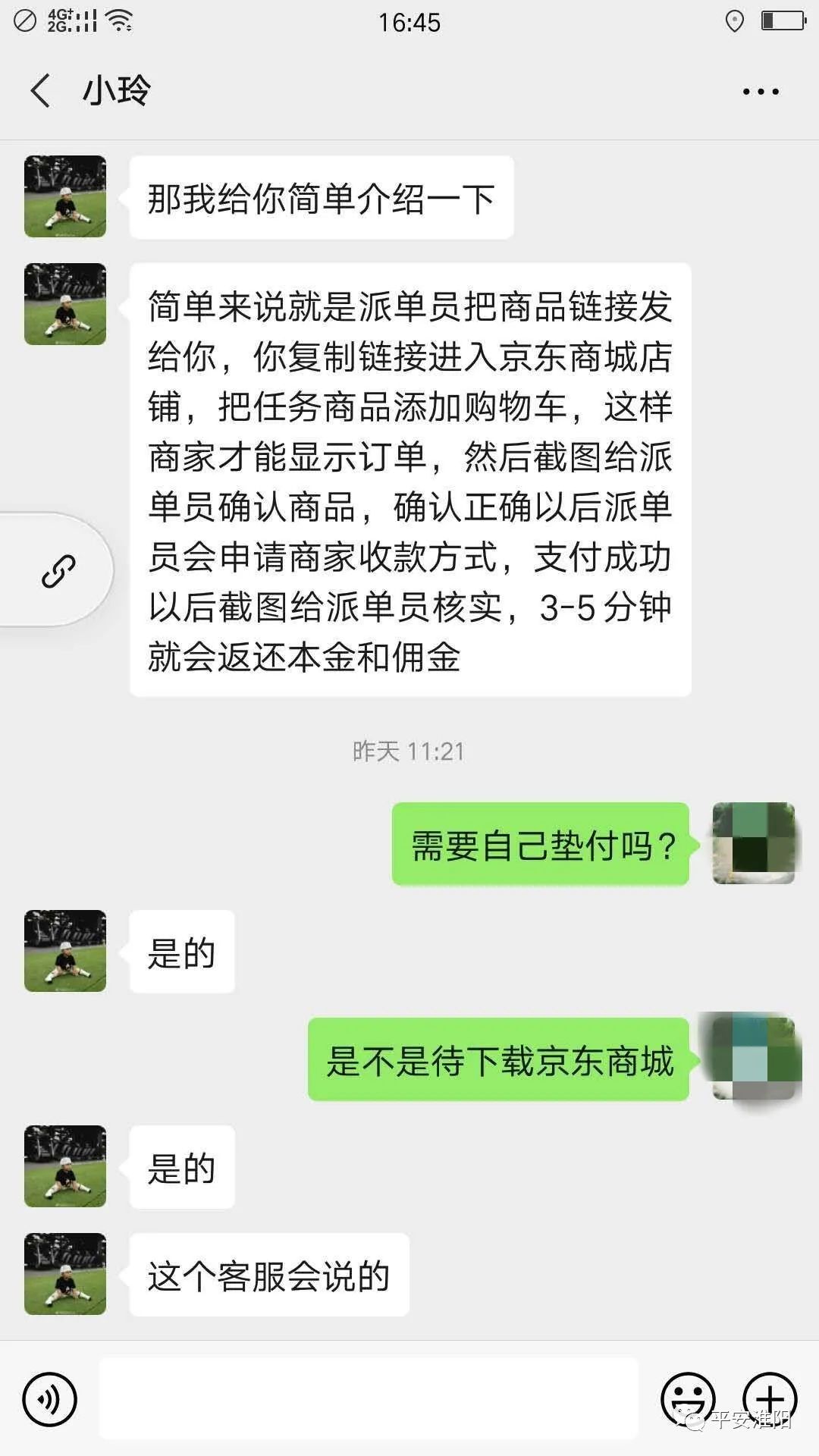Open the emoji sticker panel
This screenshot has width=819, height=1456.
688,1398
